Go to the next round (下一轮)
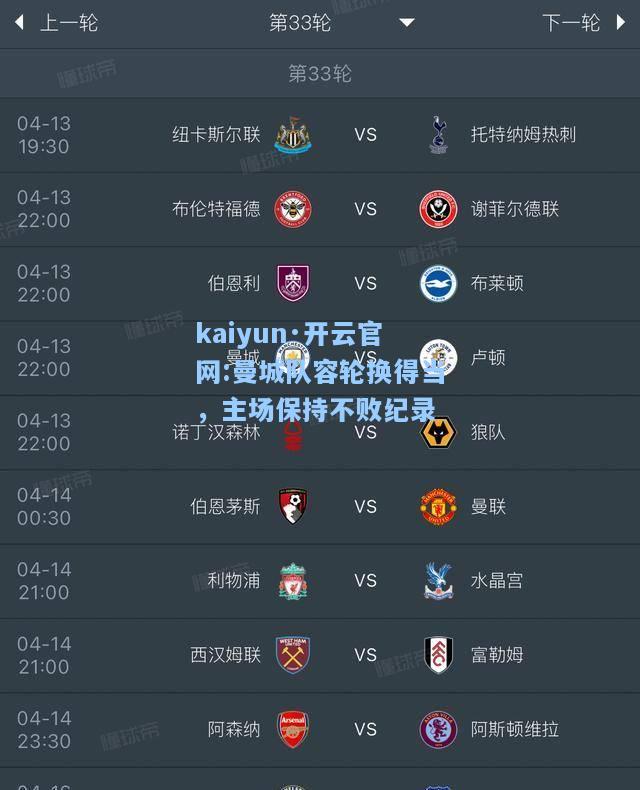640x790 pixels. click(583, 23)
